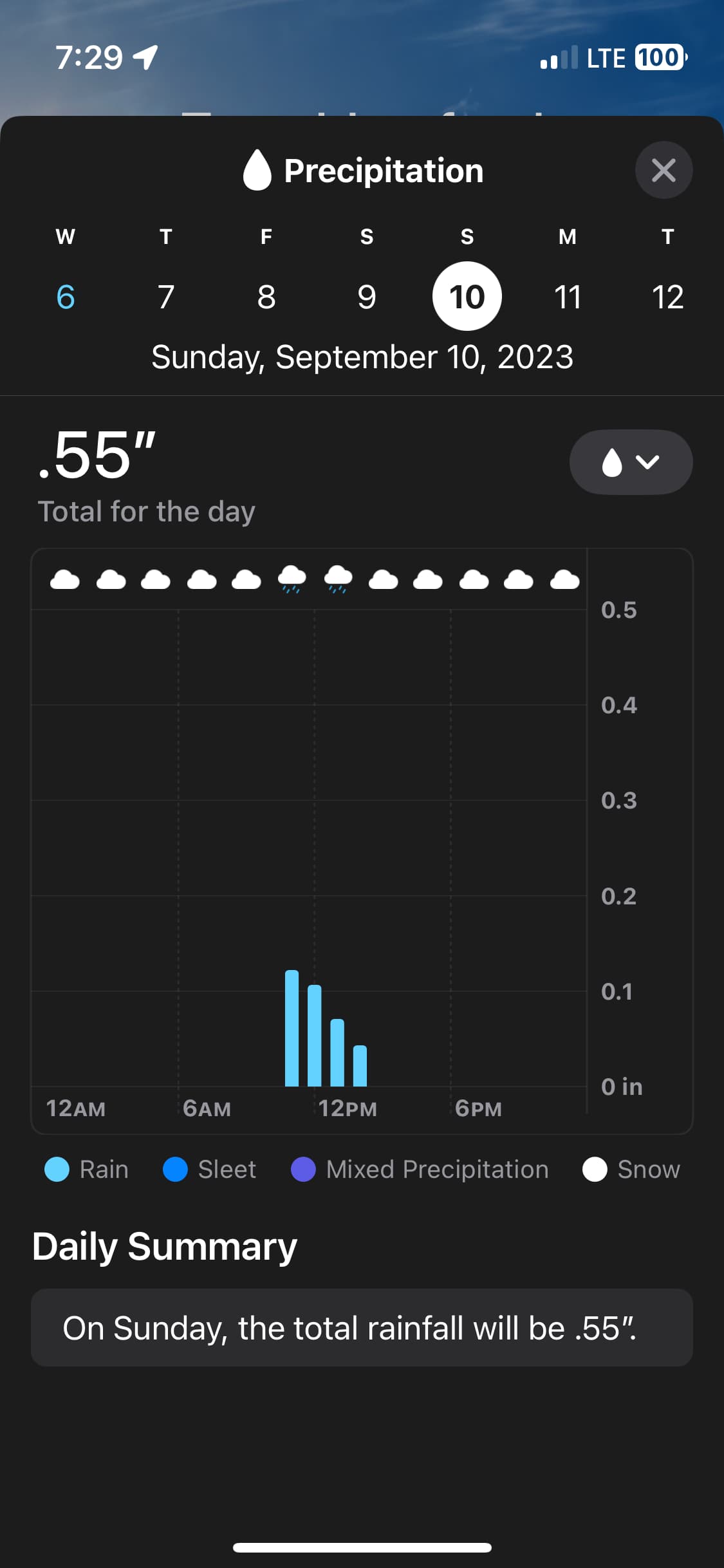Close the Precipitation sheet
Viewport: 724px width, 1568px height.
click(664, 171)
